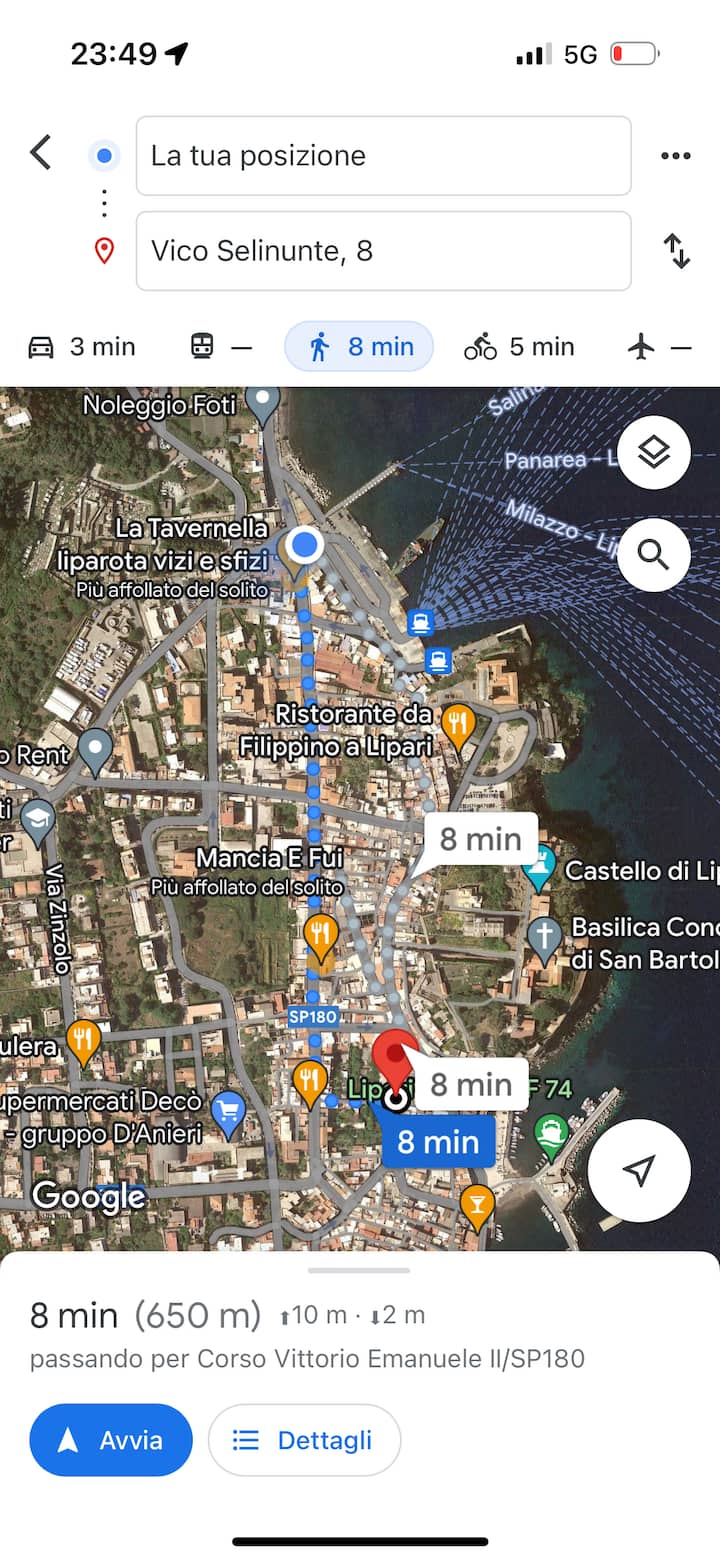The image size is (720, 1561).
Task: Switch to driving mode, 3 min
Action: (82, 347)
